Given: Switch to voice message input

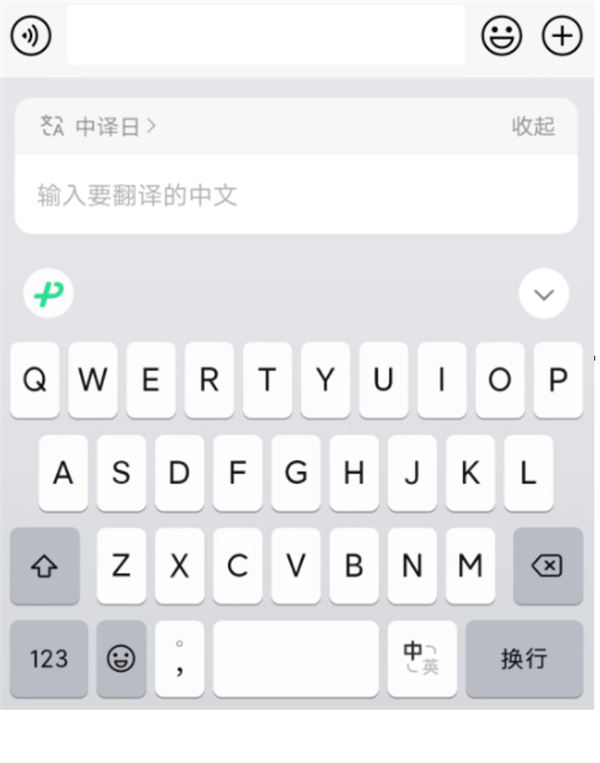Looking at the screenshot, I should click(x=31, y=36).
